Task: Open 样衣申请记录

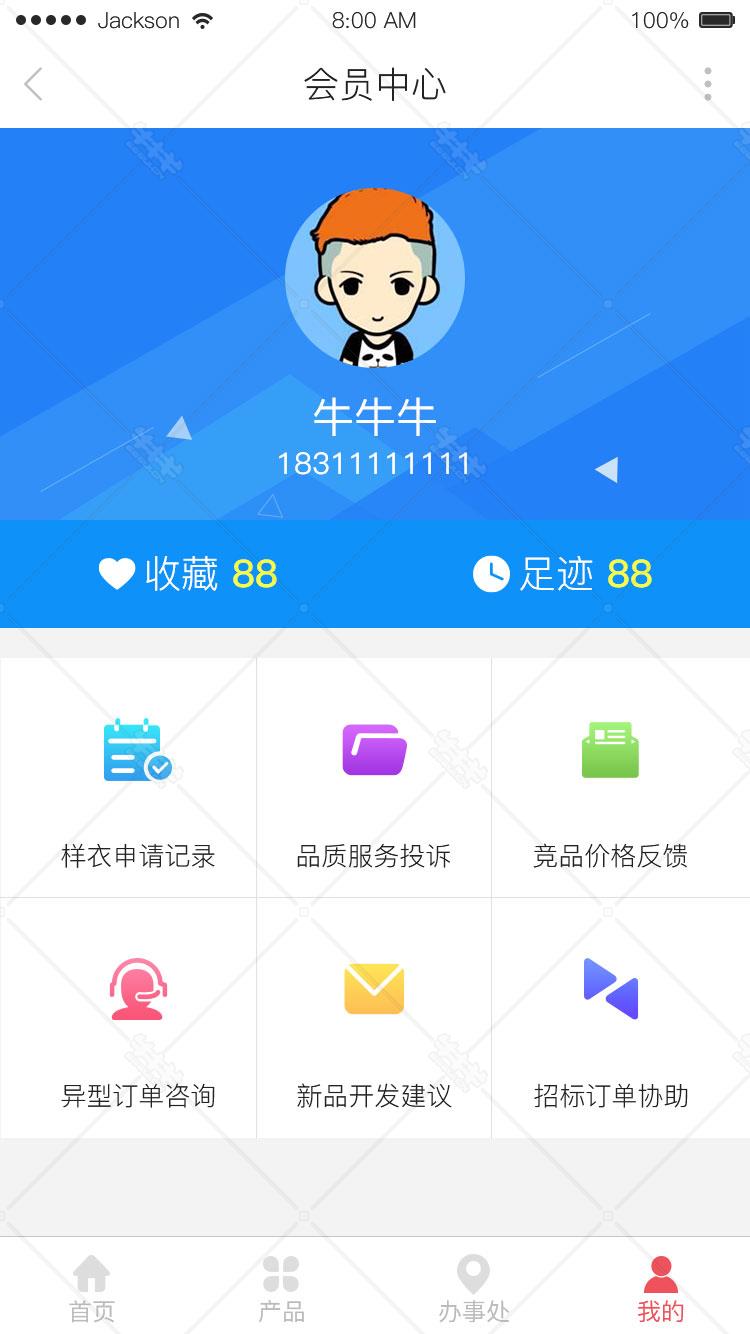Action: (128, 778)
